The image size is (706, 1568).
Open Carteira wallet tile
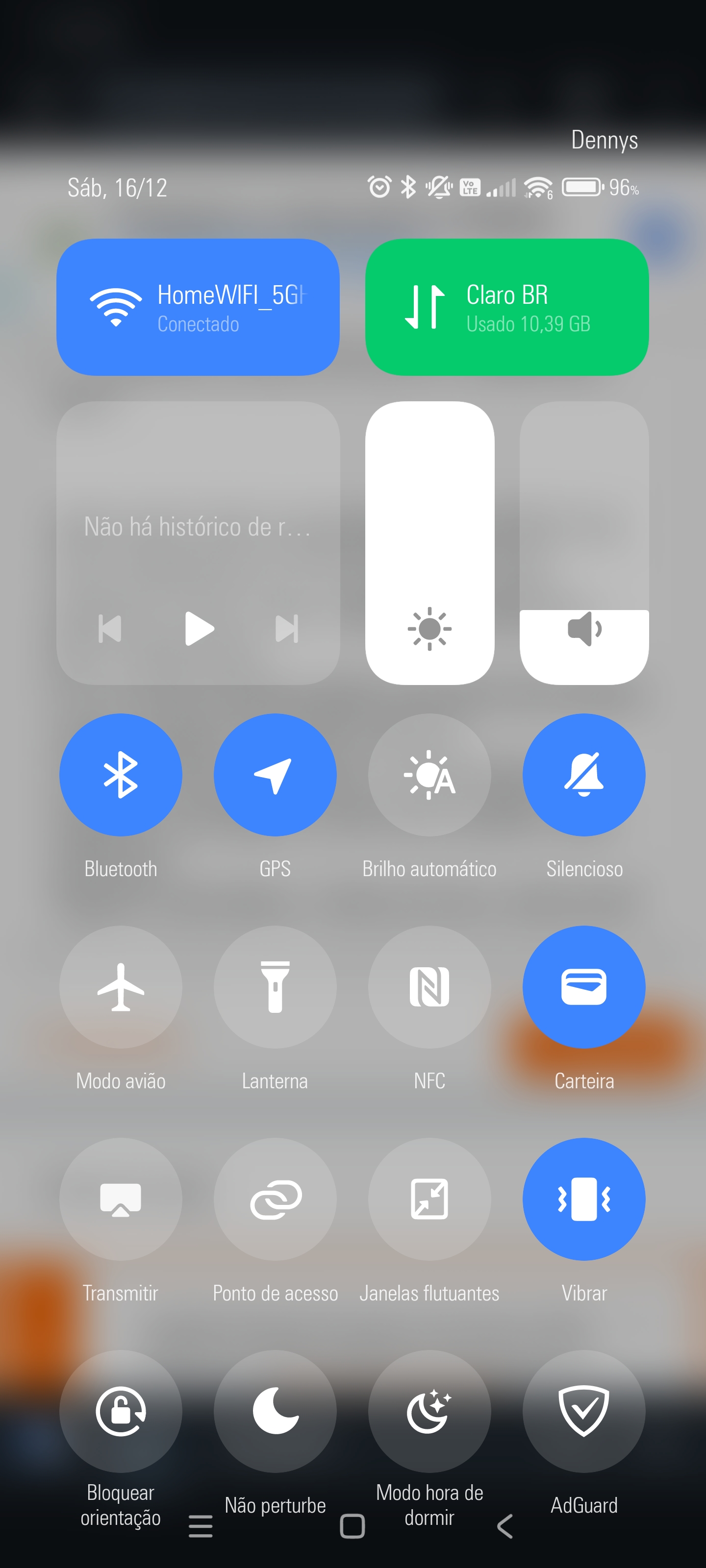pyautogui.click(x=584, y=987)
